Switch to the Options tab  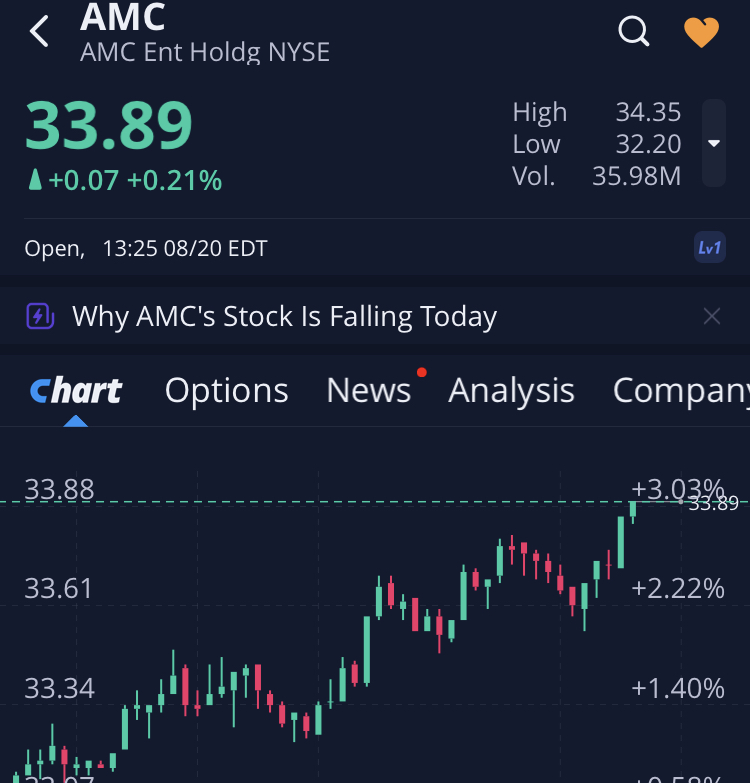227,390
